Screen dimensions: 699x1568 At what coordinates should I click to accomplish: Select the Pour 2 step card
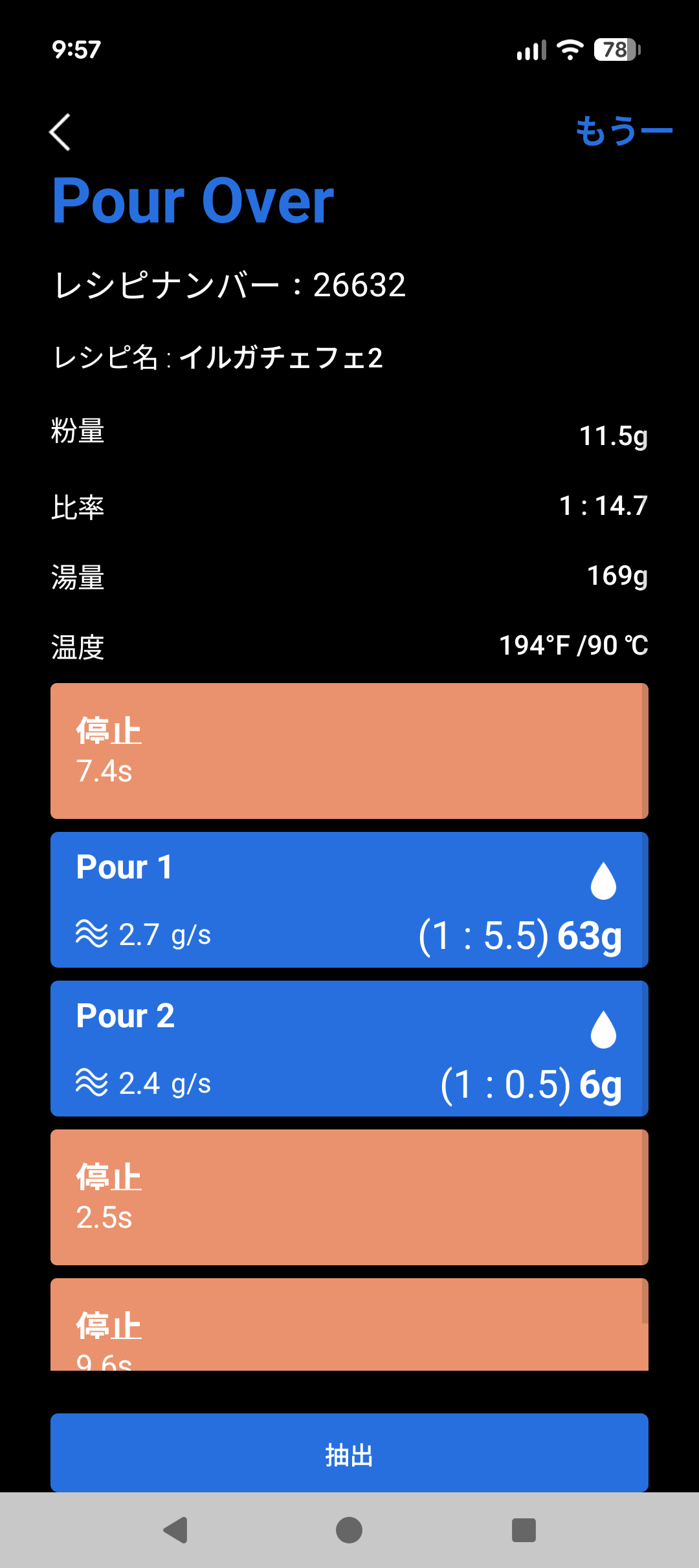point(349,1049)
